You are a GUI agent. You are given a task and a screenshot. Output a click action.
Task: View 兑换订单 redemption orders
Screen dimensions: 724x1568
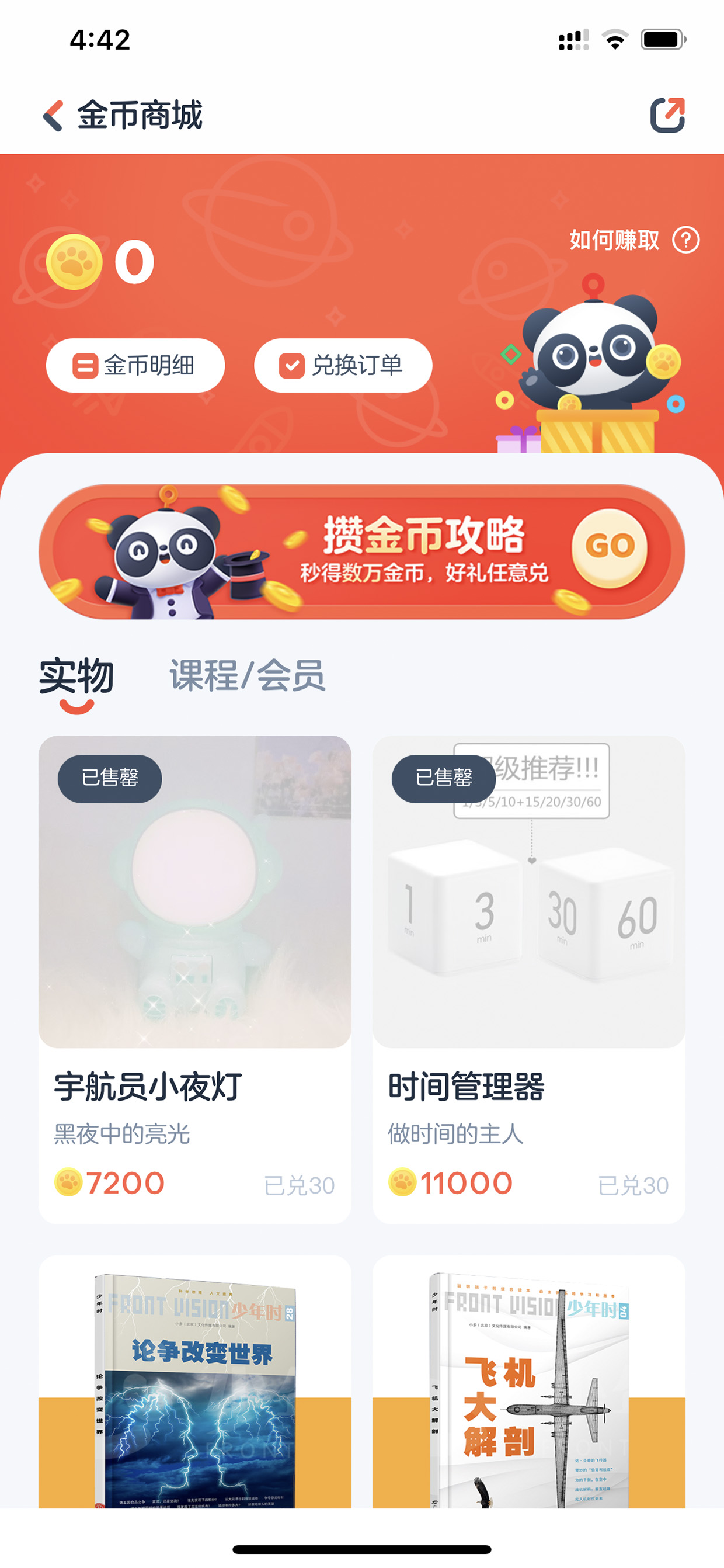pos(343,365)
